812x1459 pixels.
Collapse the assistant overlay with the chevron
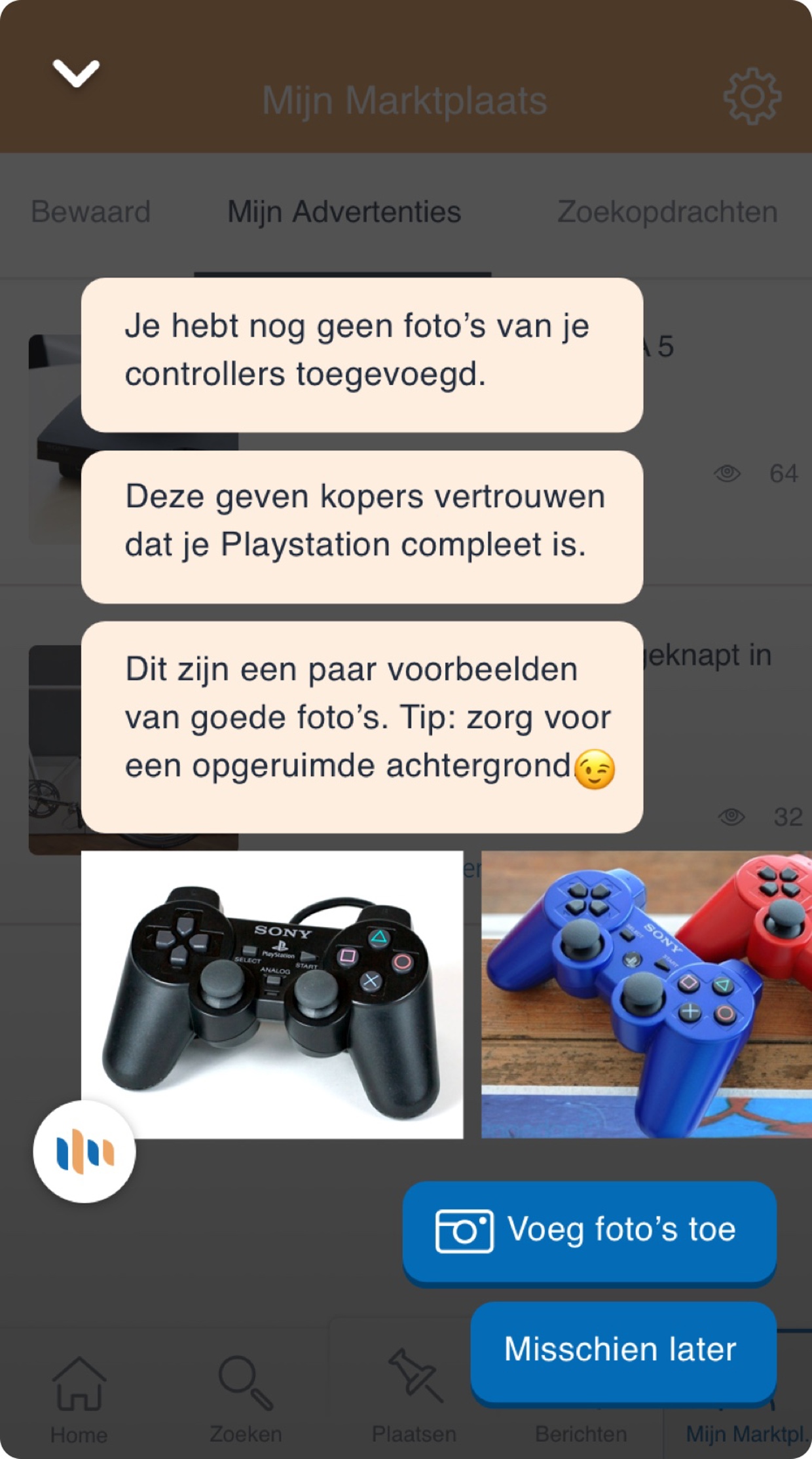[x=76, y=73]
